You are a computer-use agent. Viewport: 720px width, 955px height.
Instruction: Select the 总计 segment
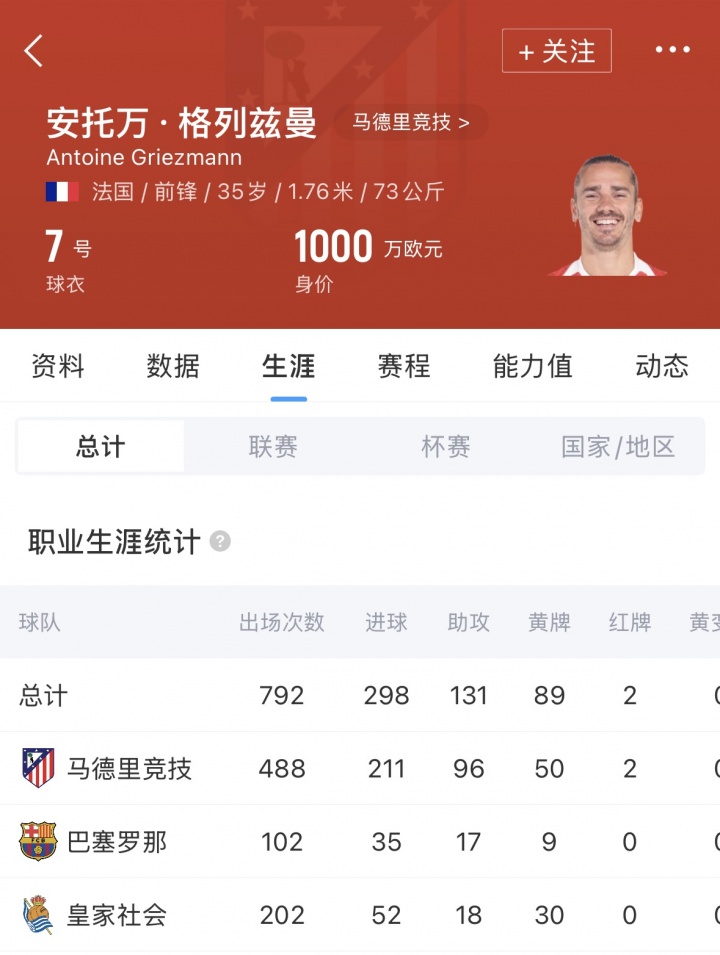coord(101,447)
